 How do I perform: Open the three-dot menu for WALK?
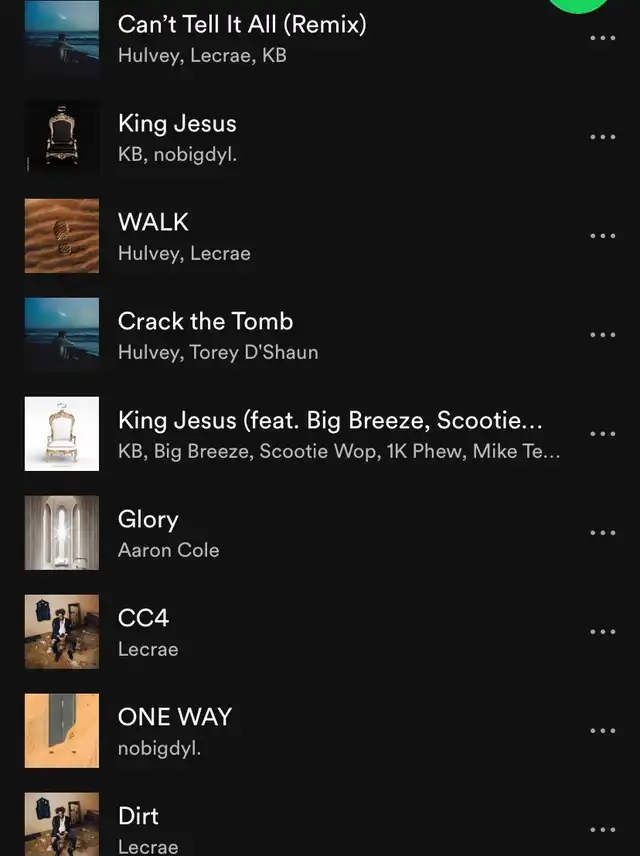tap(602, 236)
